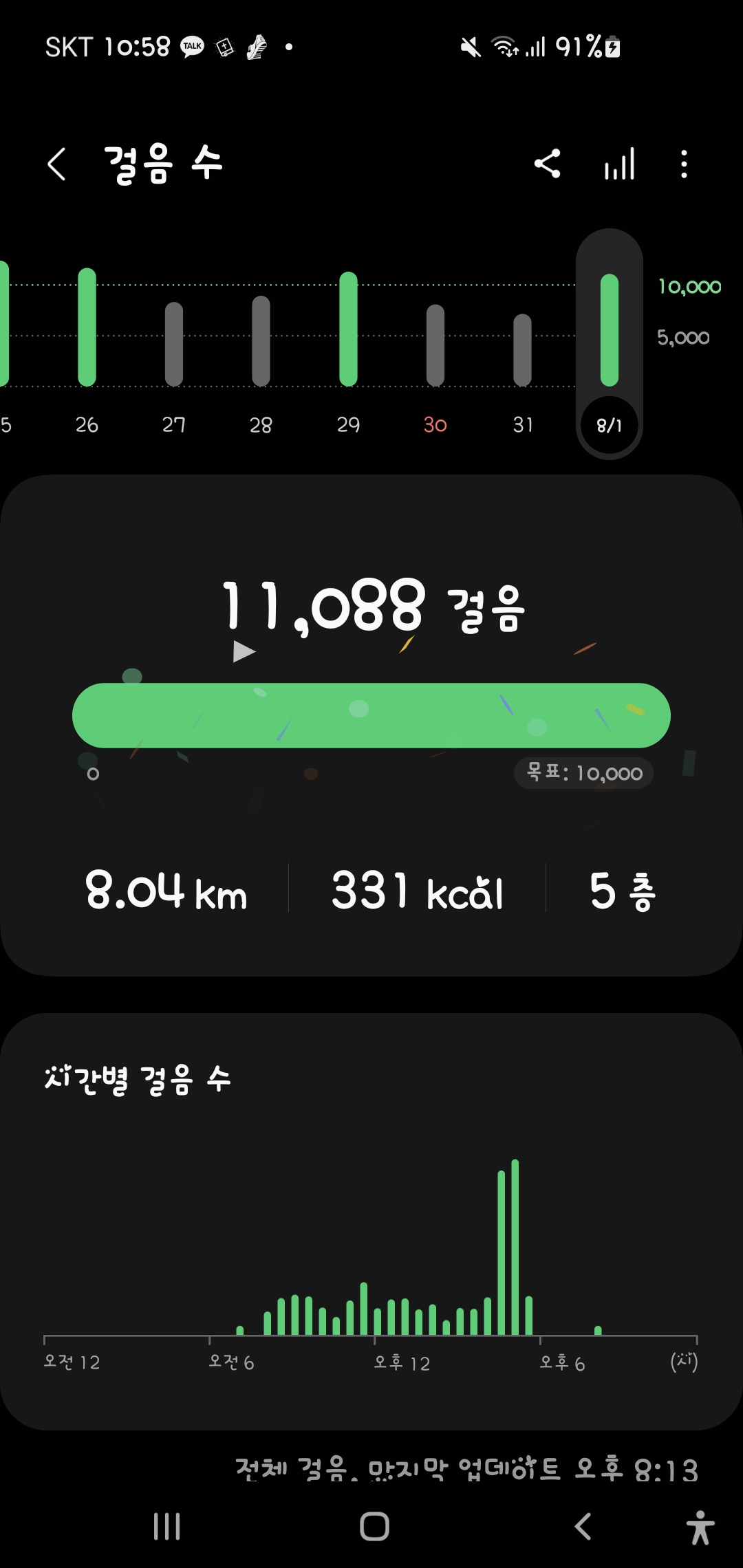Image resolution: width=743 pixels, height=1568 pixels.
Task: Select the day 30 step bar
Action: click(x=435, y=345)
